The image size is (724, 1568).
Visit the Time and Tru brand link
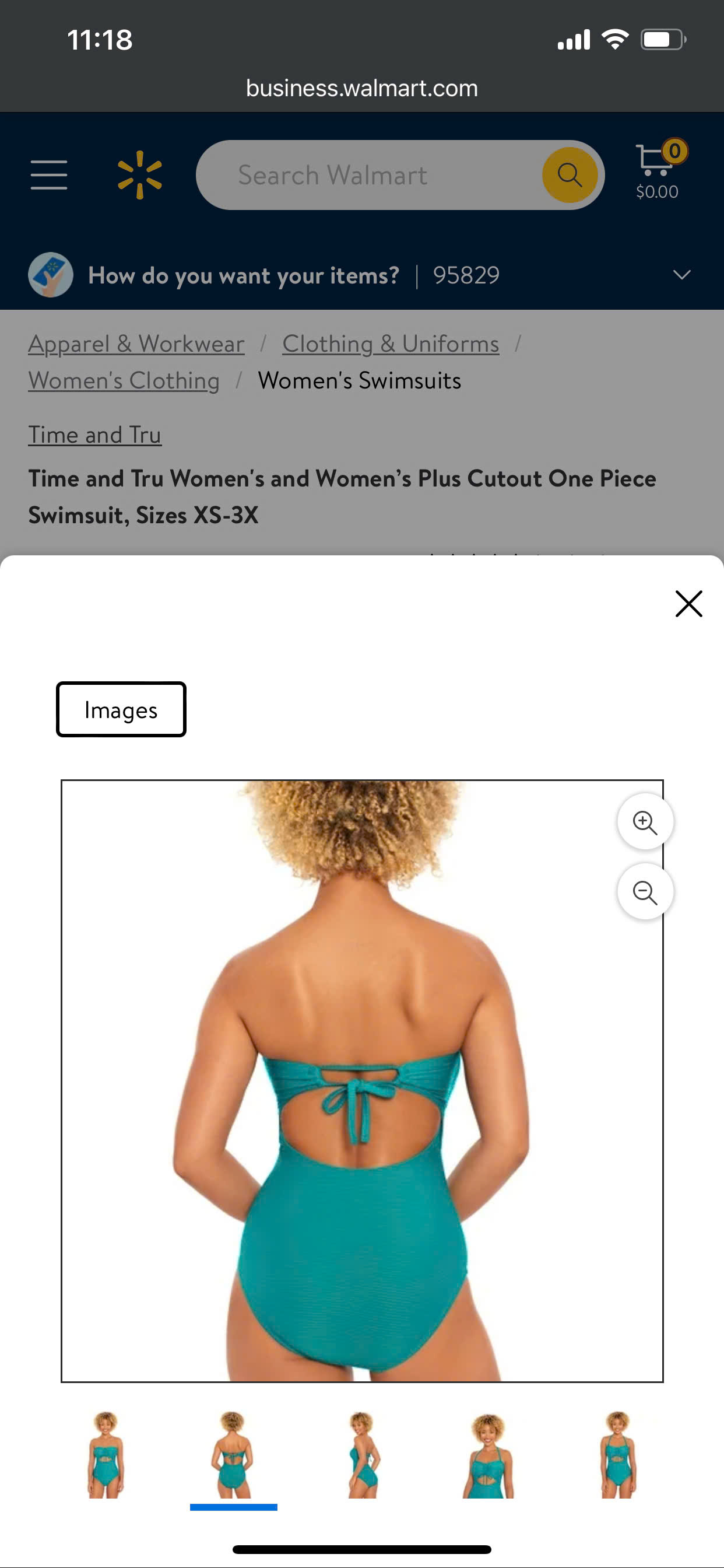pyautogui.click(x=95, y=435)
